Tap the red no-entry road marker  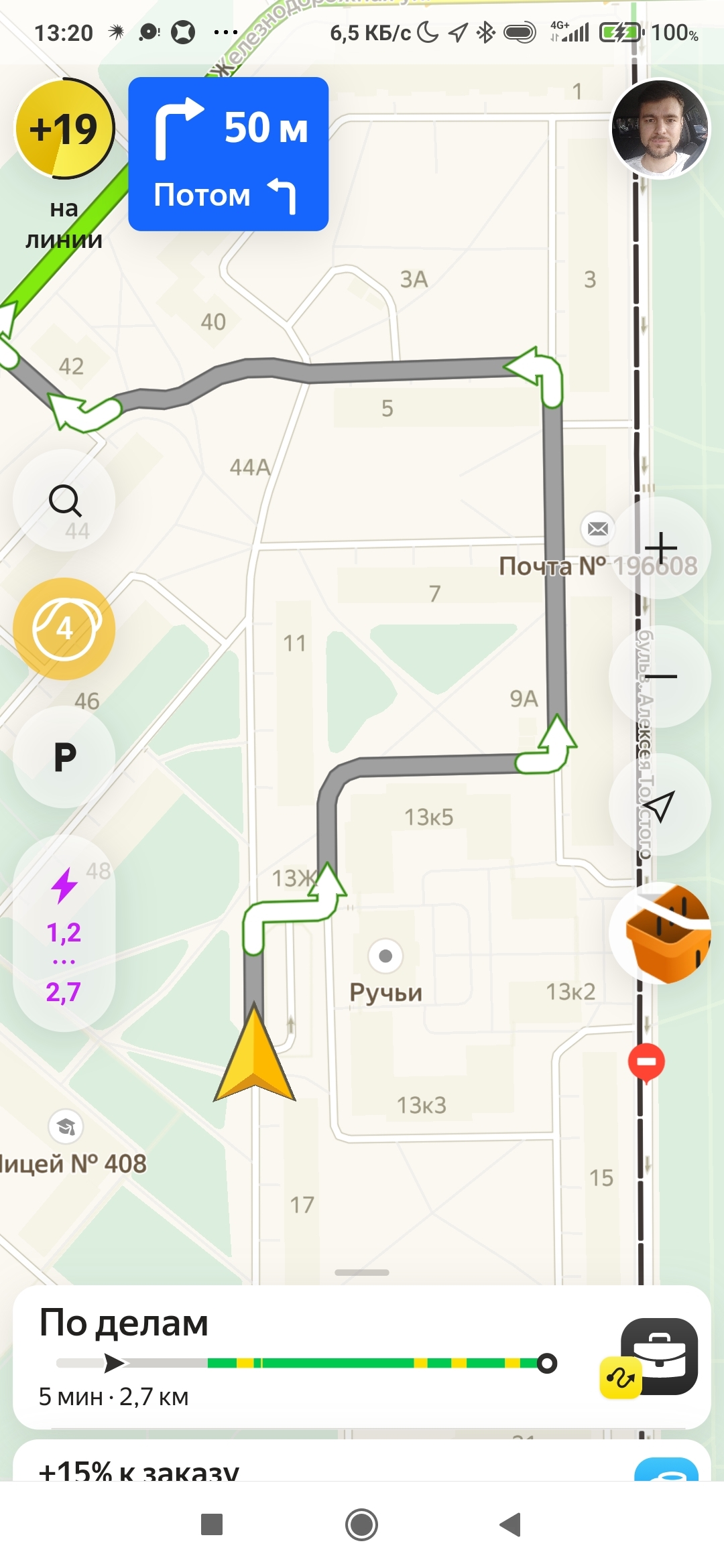tap(646, 1062)
